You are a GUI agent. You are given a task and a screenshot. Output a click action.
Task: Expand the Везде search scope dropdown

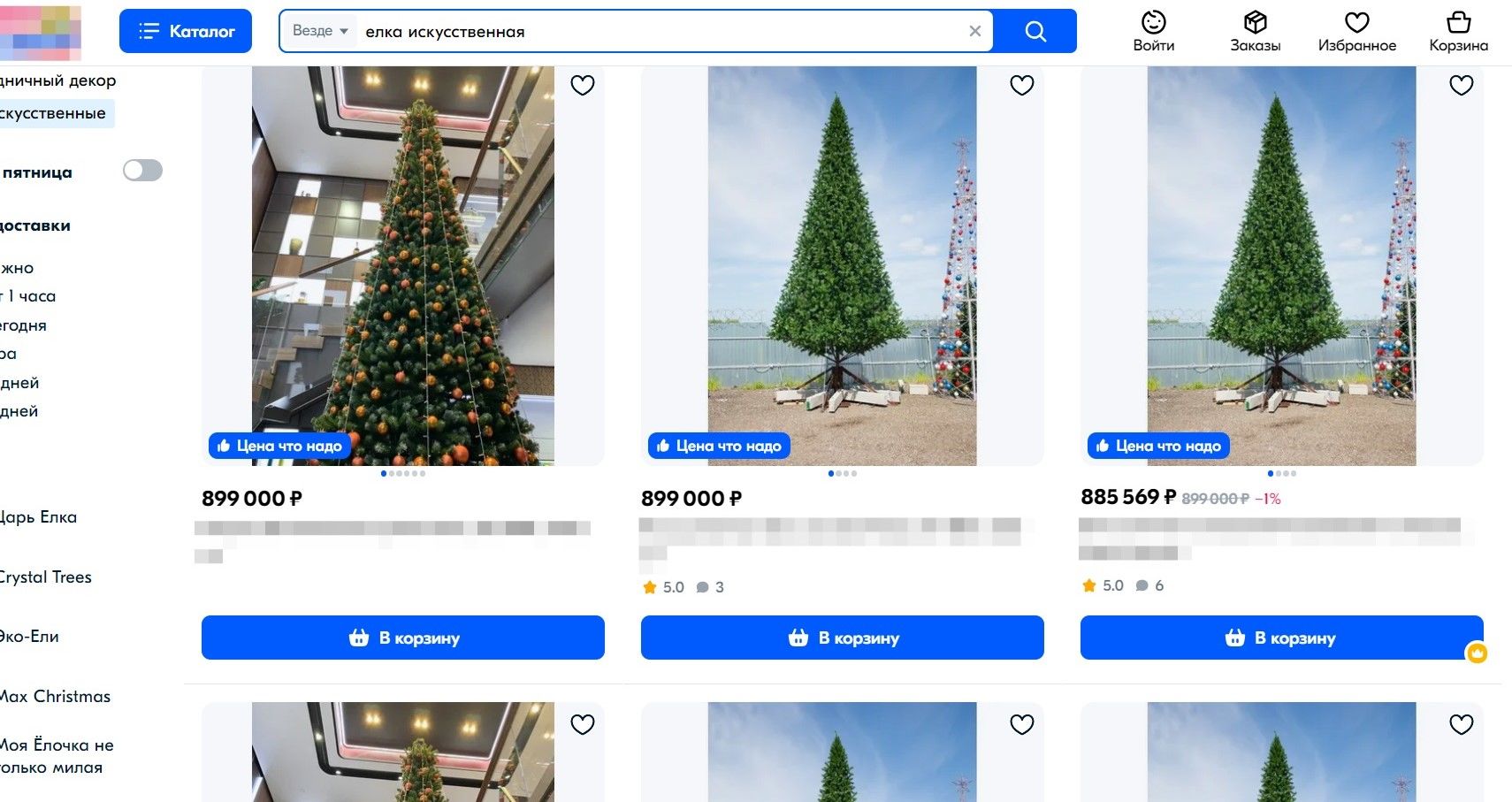coord(320,31)
